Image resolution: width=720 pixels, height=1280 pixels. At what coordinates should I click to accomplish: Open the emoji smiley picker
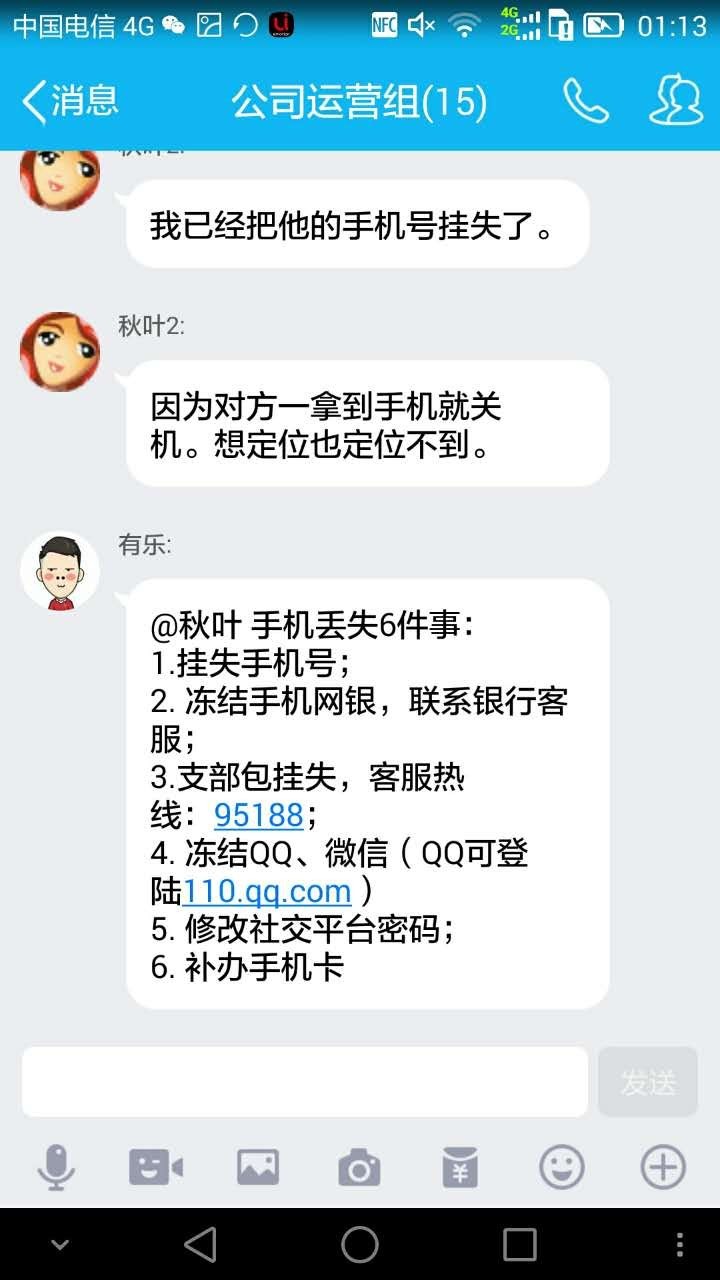[561, 1166]
